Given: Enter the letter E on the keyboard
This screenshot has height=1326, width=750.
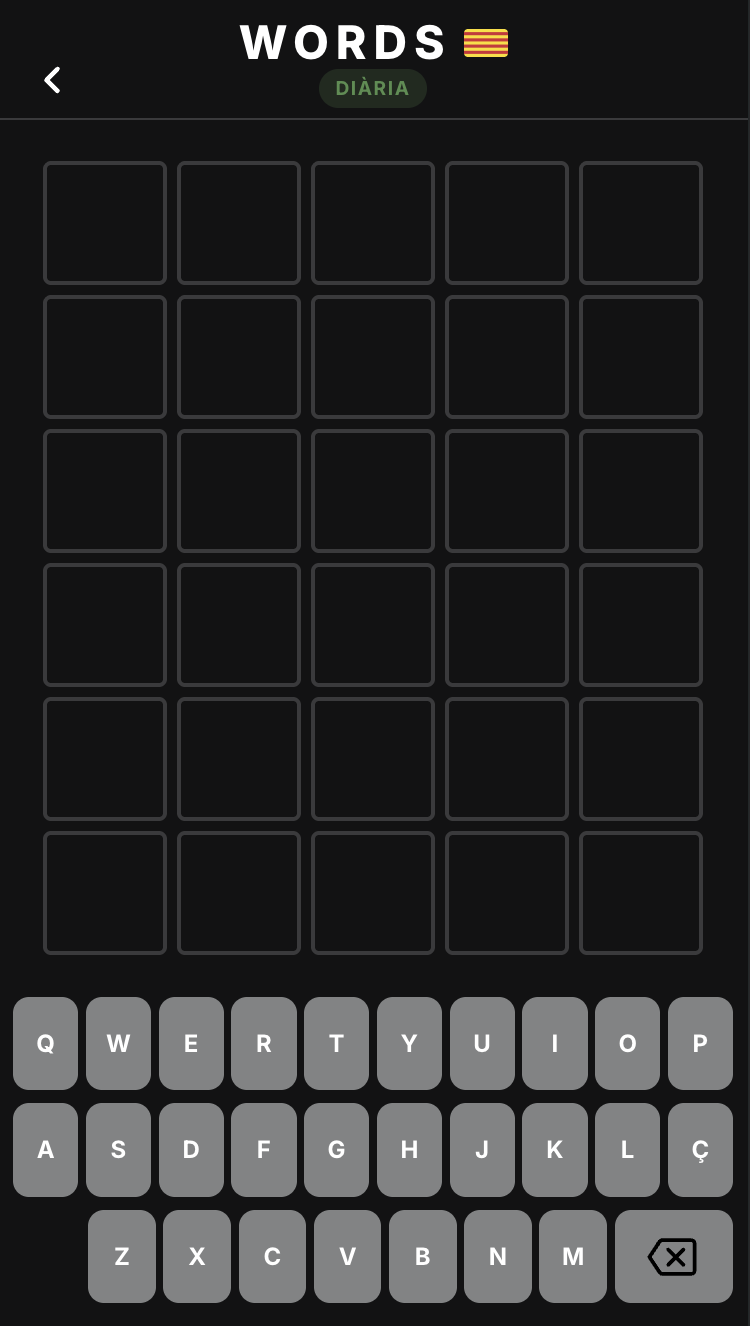Looking at the screenshot, I should coord(191,1043).
